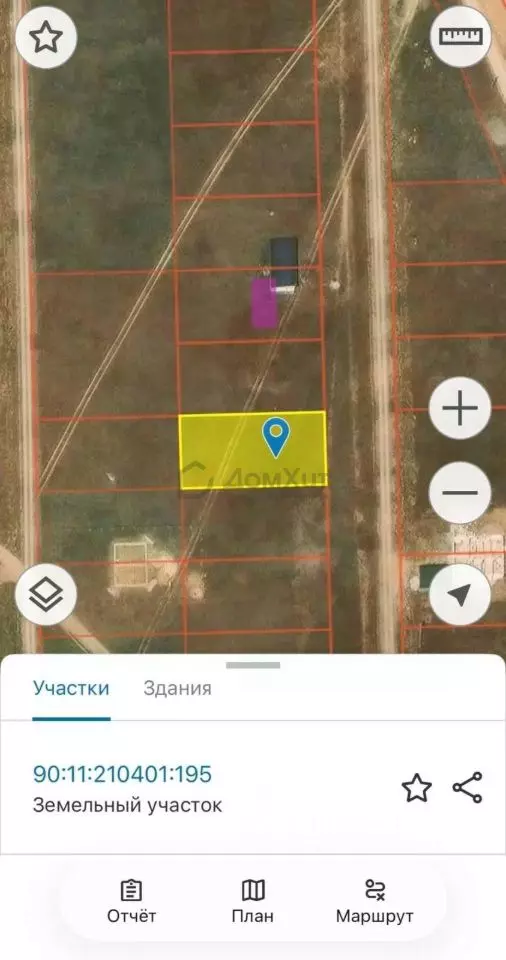This screenshot has height=960, width=506.
Task: Add the land plot to favorites
Action: click(417, 787)
